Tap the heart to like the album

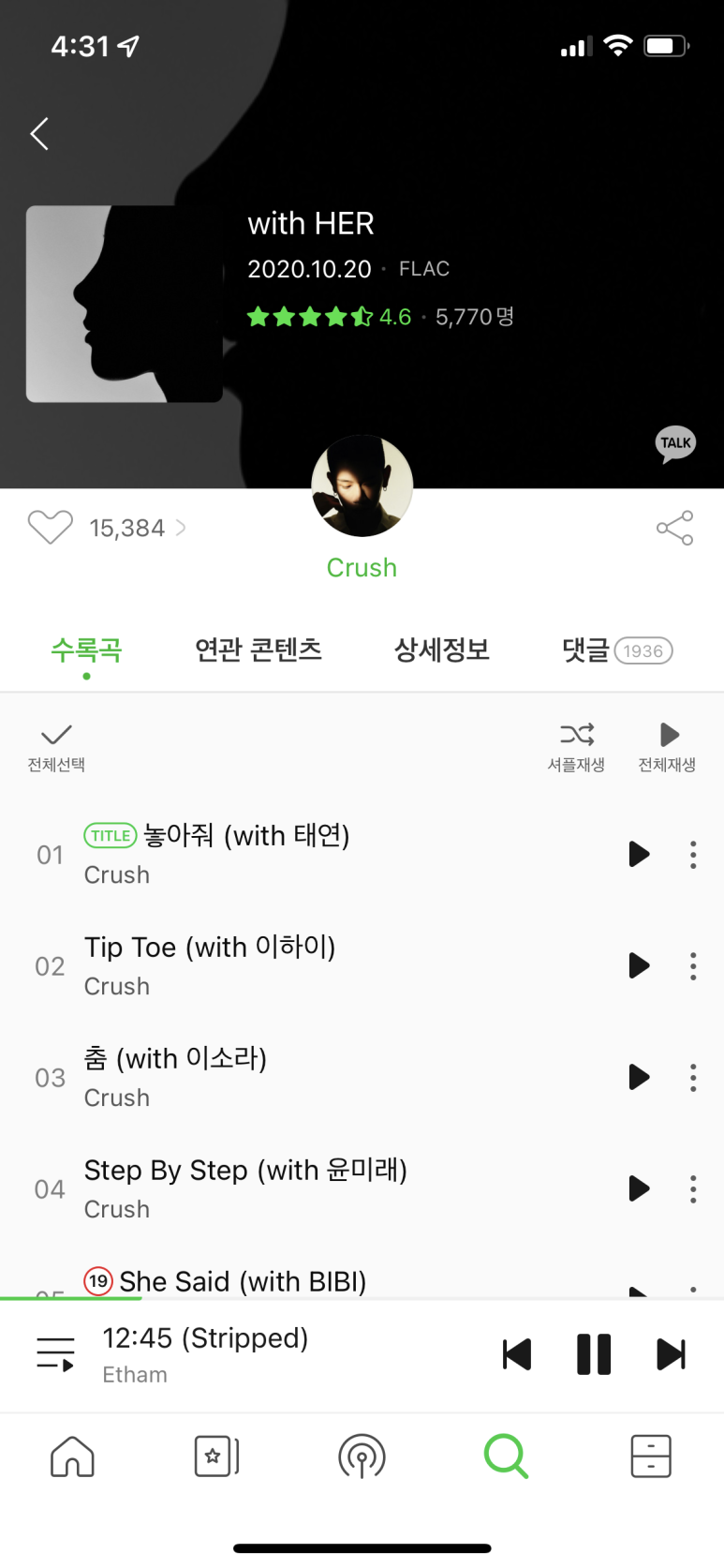(x=51, y=527)
